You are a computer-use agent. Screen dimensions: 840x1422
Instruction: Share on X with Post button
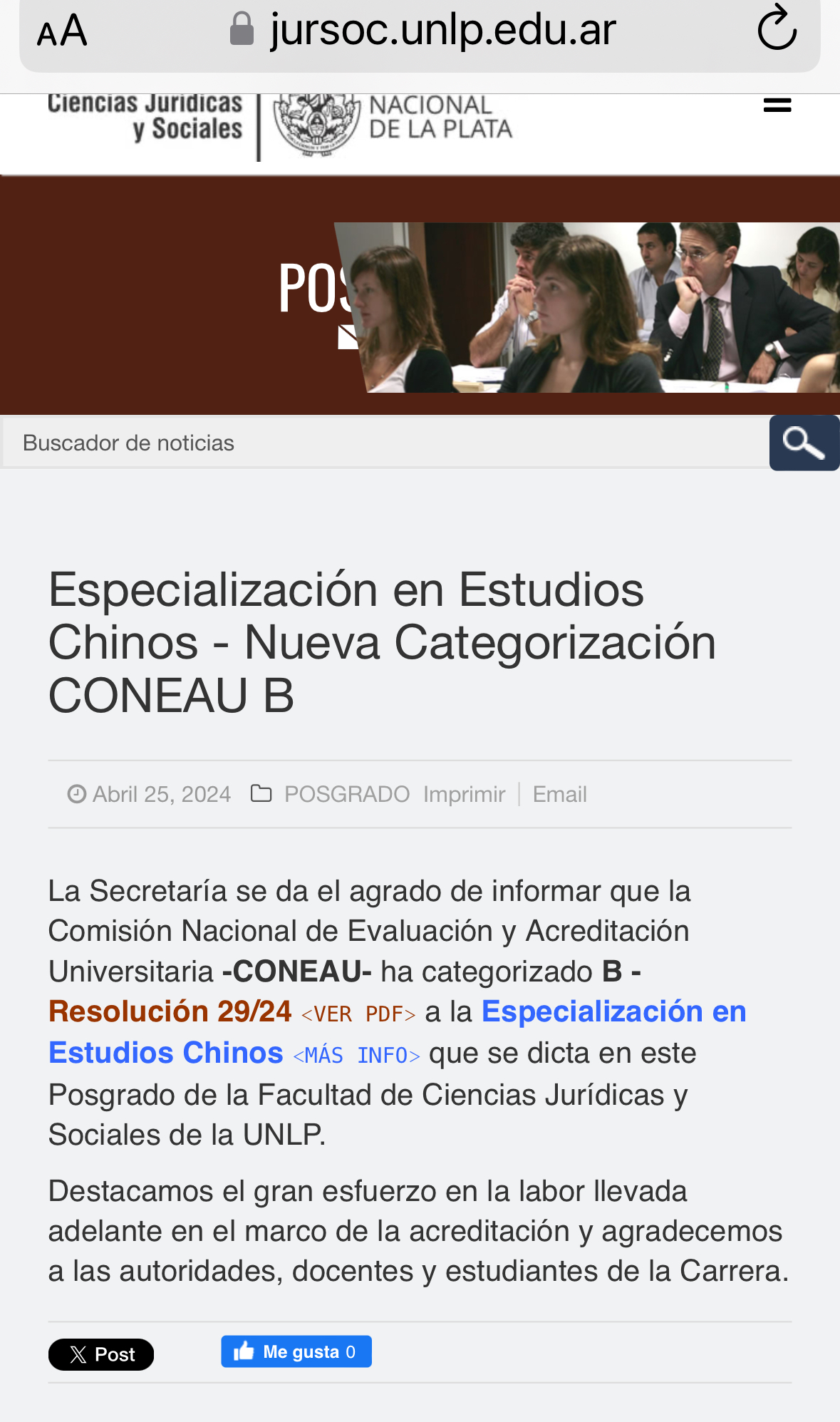point(101,1354)
